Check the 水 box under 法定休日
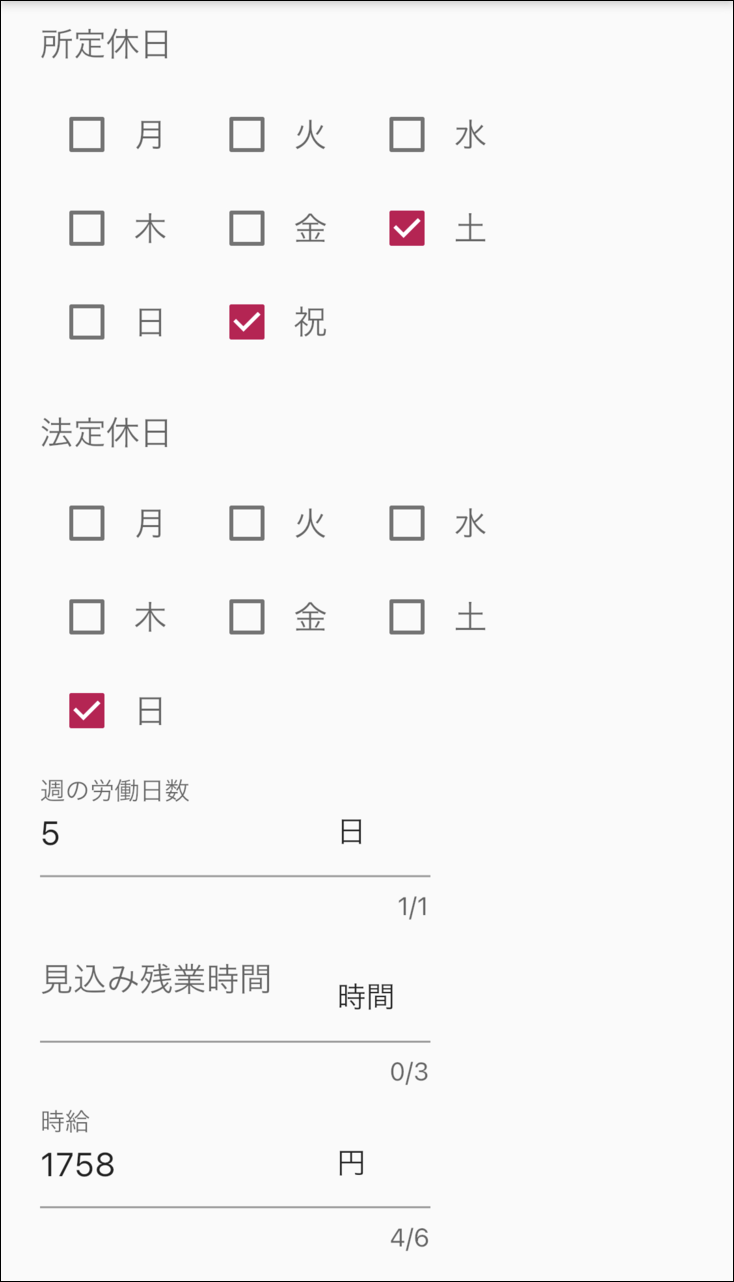 (x=406, y=523)
